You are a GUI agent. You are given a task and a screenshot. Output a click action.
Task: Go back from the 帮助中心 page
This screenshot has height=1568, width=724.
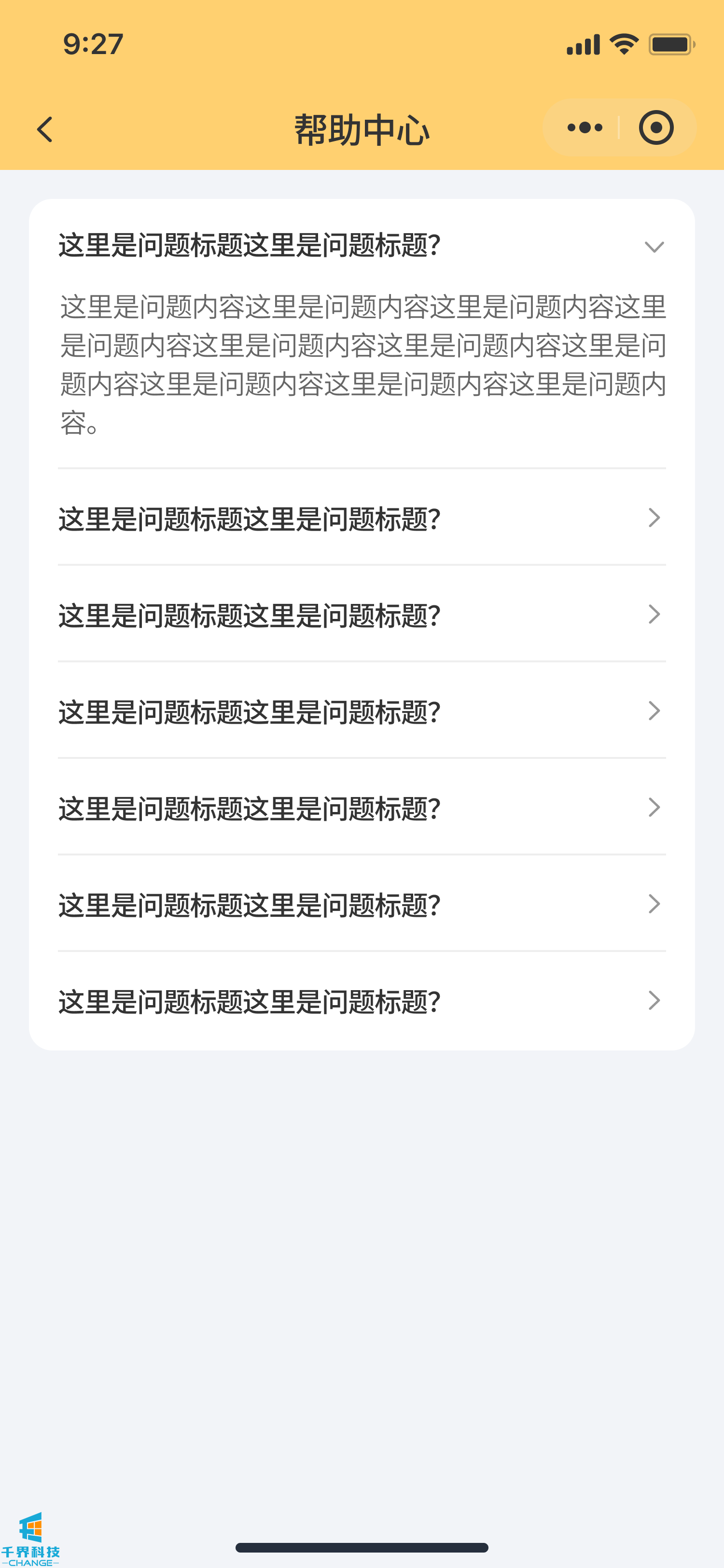45,130
